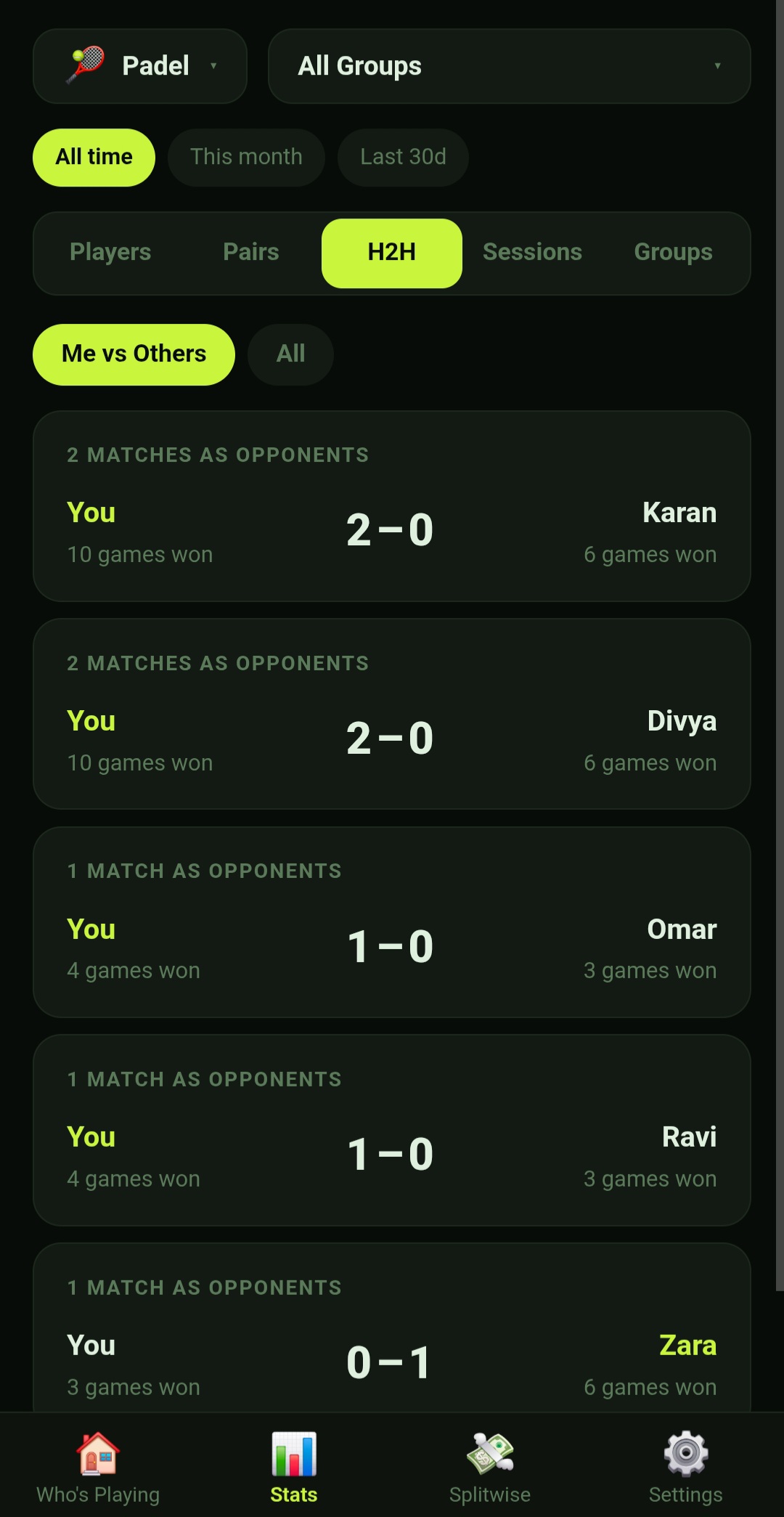Select the H2H tab
Image resolution: width=784 pixels, height=1517 pixels.
click(392, 253)
